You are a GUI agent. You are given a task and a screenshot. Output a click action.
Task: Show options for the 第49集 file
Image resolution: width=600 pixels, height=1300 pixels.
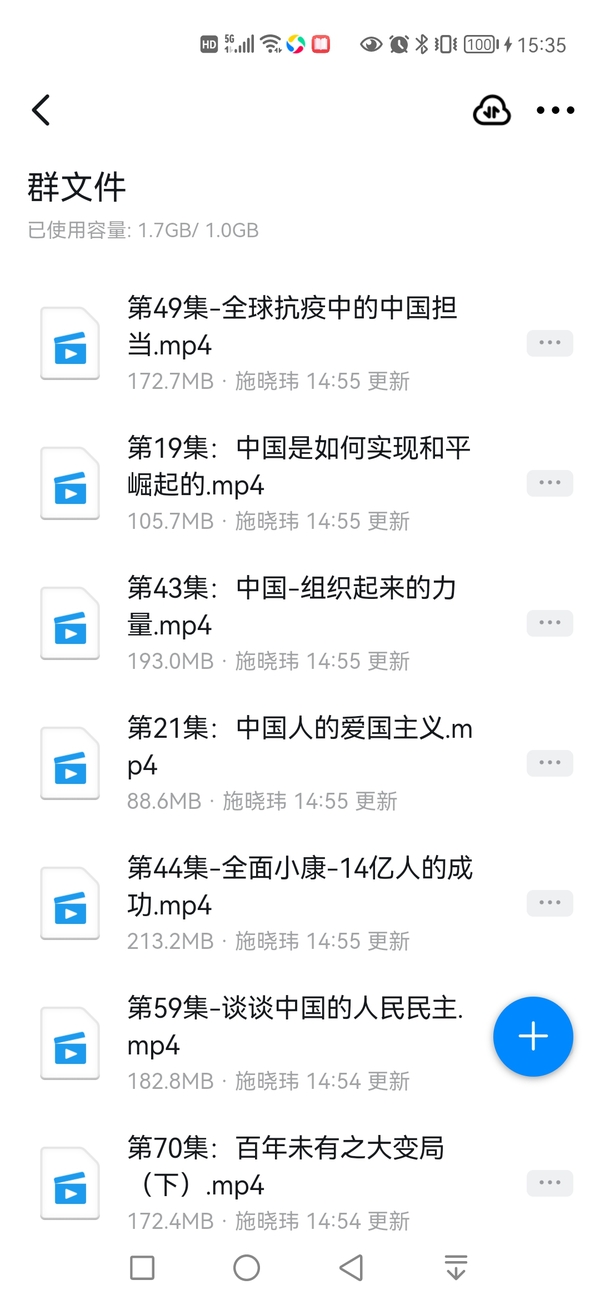coord(549,343)
